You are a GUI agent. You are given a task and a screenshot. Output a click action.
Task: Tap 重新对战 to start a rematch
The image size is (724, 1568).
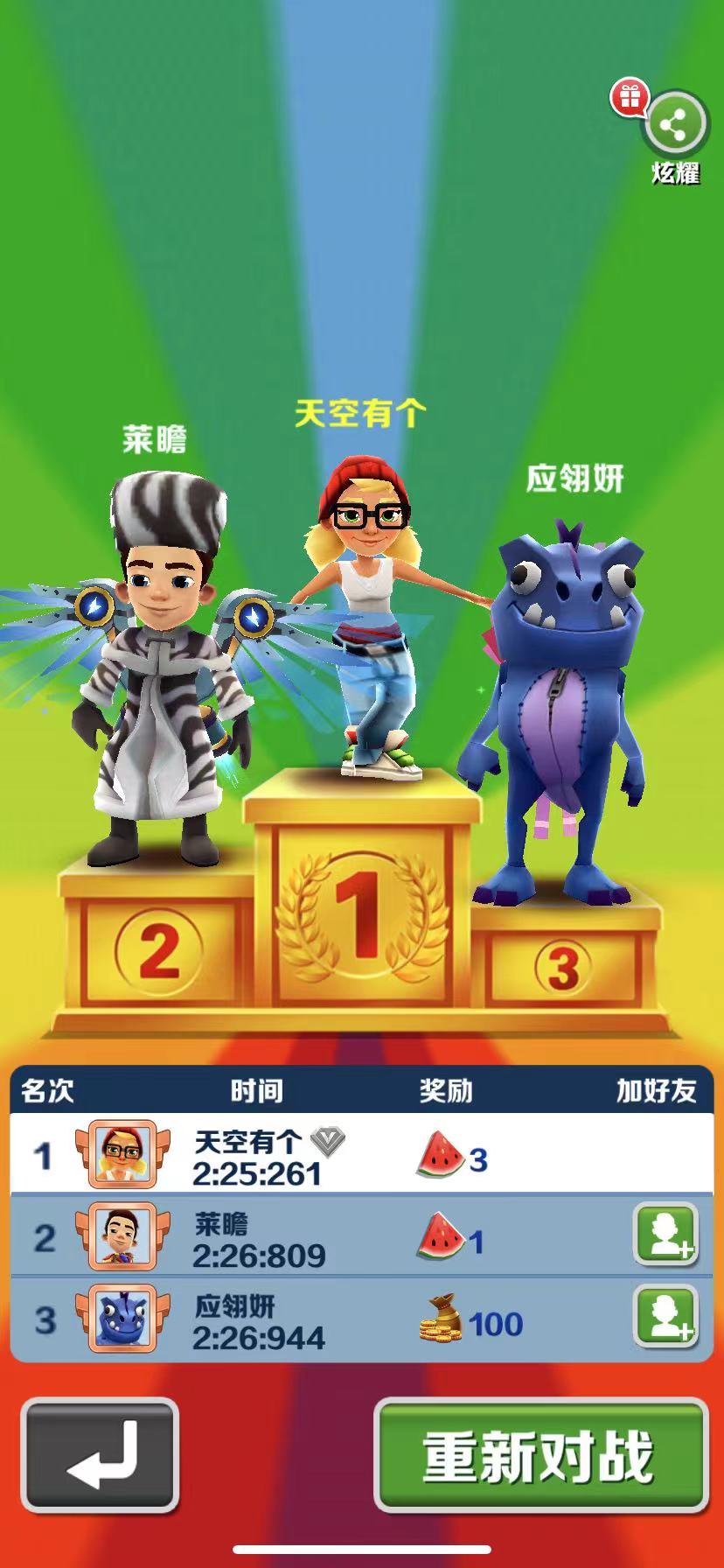click(x=540, y=1457)
